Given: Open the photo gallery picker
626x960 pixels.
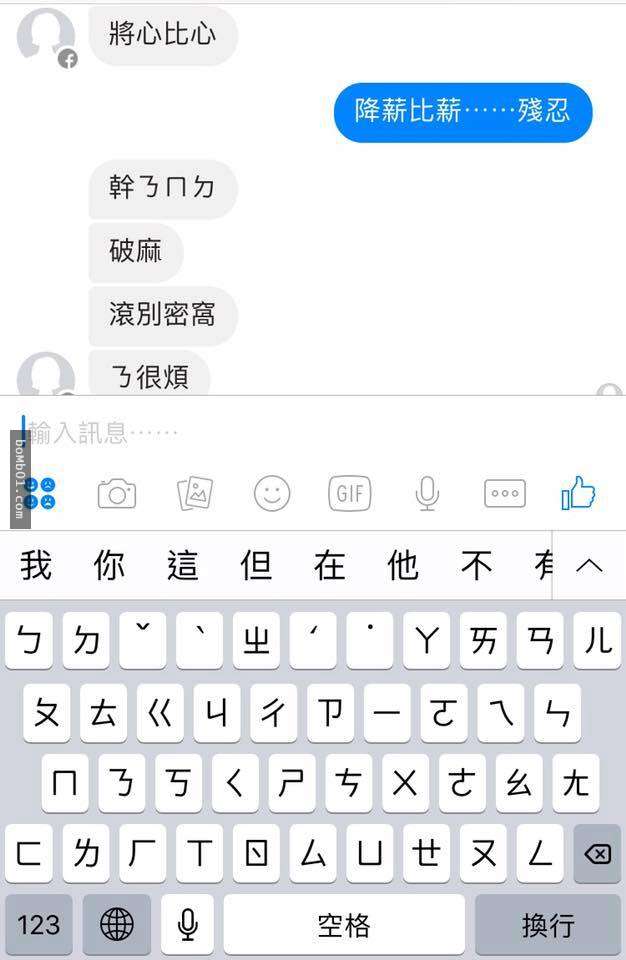Looking at the screenshot, I should tap(195, 493).
